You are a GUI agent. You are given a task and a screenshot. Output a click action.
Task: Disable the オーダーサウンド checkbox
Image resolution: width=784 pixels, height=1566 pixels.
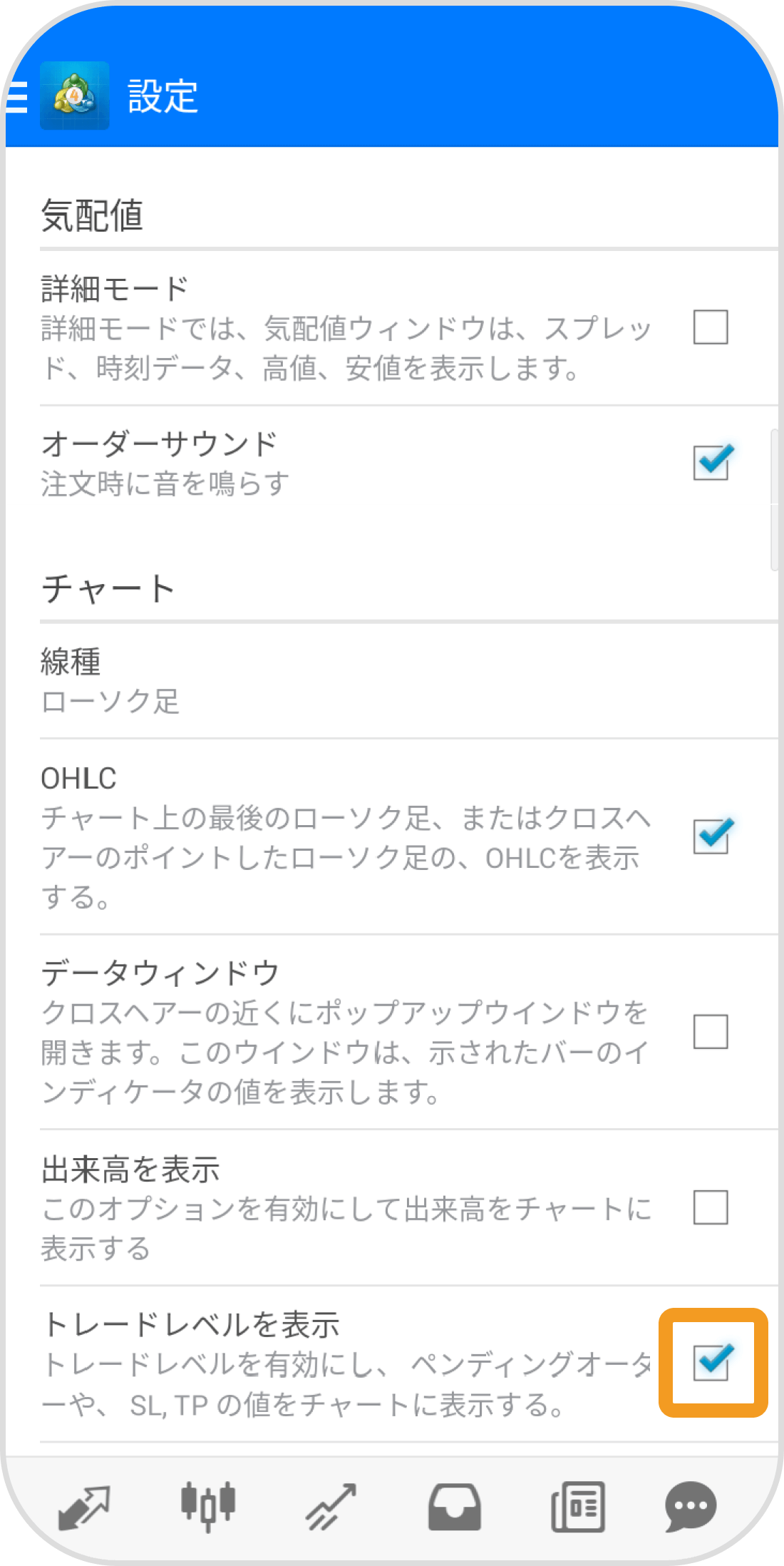(x=709, y=460)
